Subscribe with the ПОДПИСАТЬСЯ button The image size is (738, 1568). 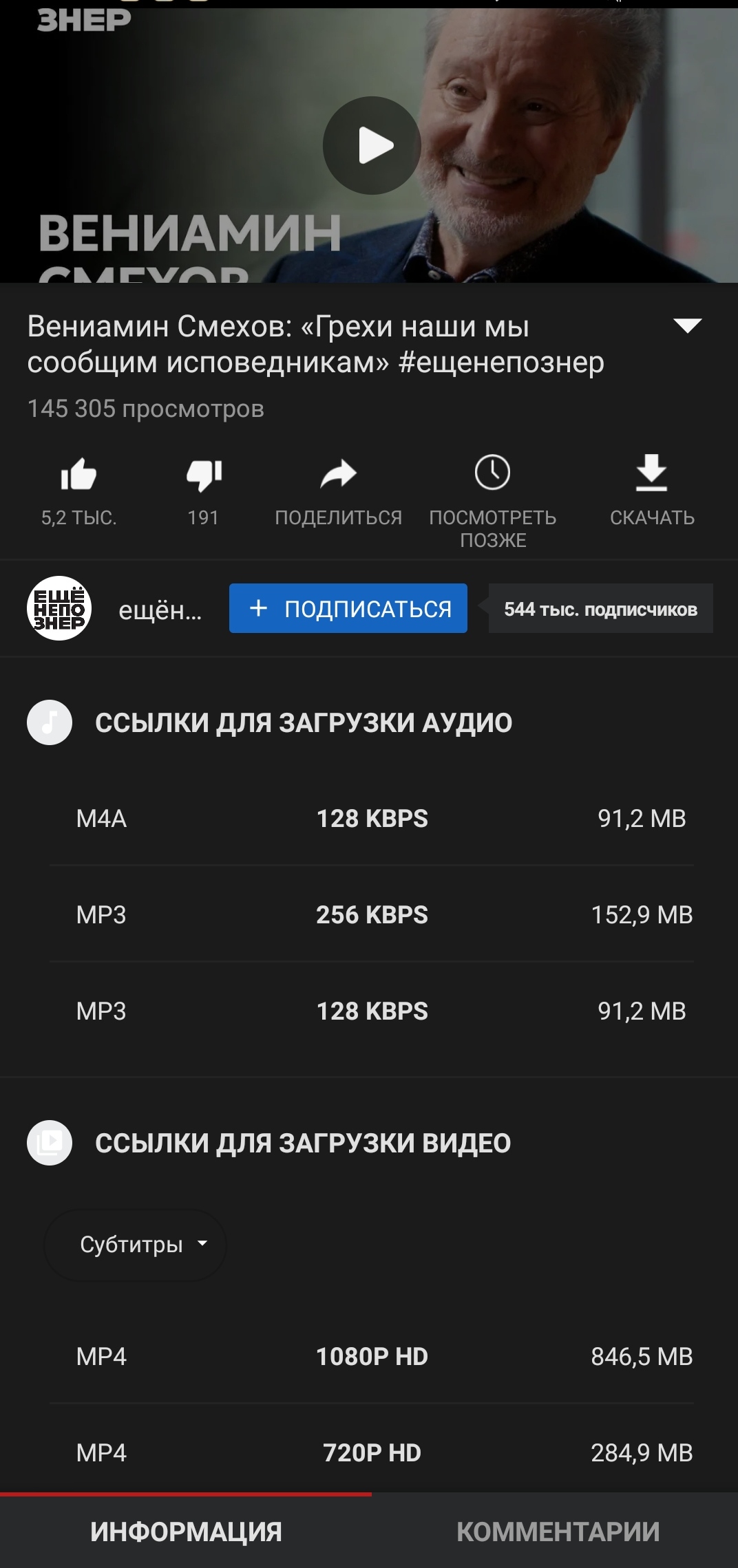click(x=348, y=608)
